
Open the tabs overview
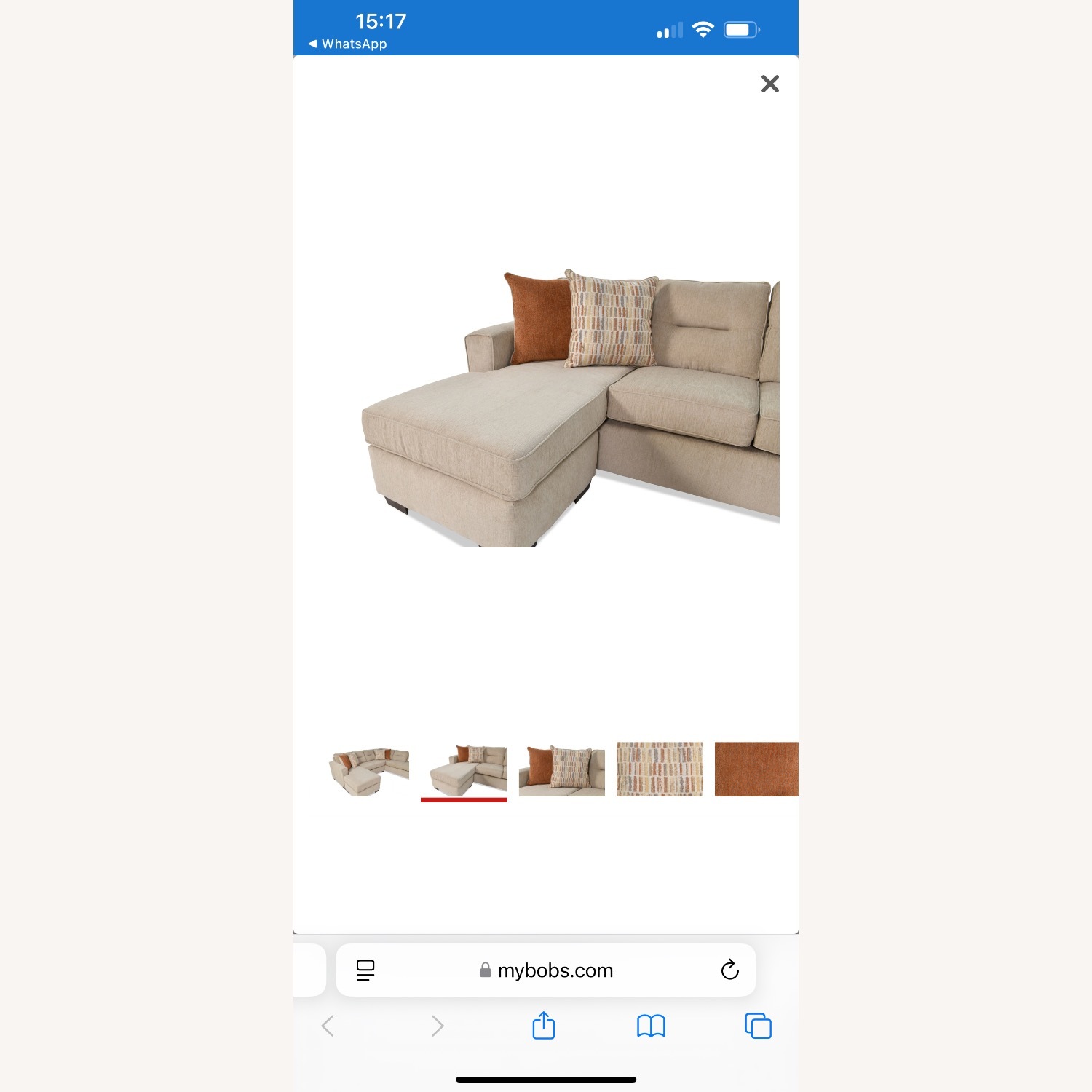[758, 1026]
